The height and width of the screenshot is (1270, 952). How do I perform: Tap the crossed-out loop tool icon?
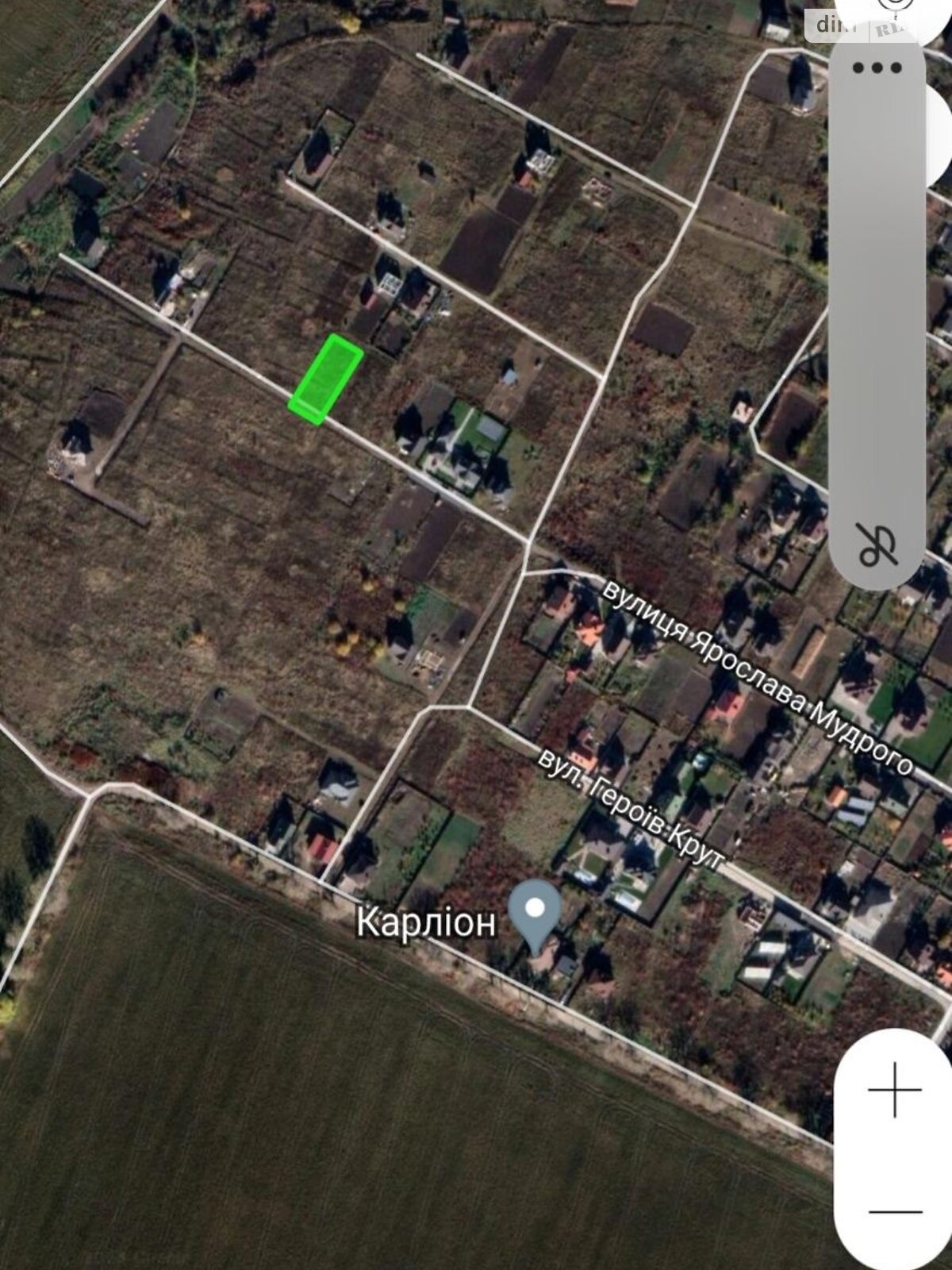[877, 544]
